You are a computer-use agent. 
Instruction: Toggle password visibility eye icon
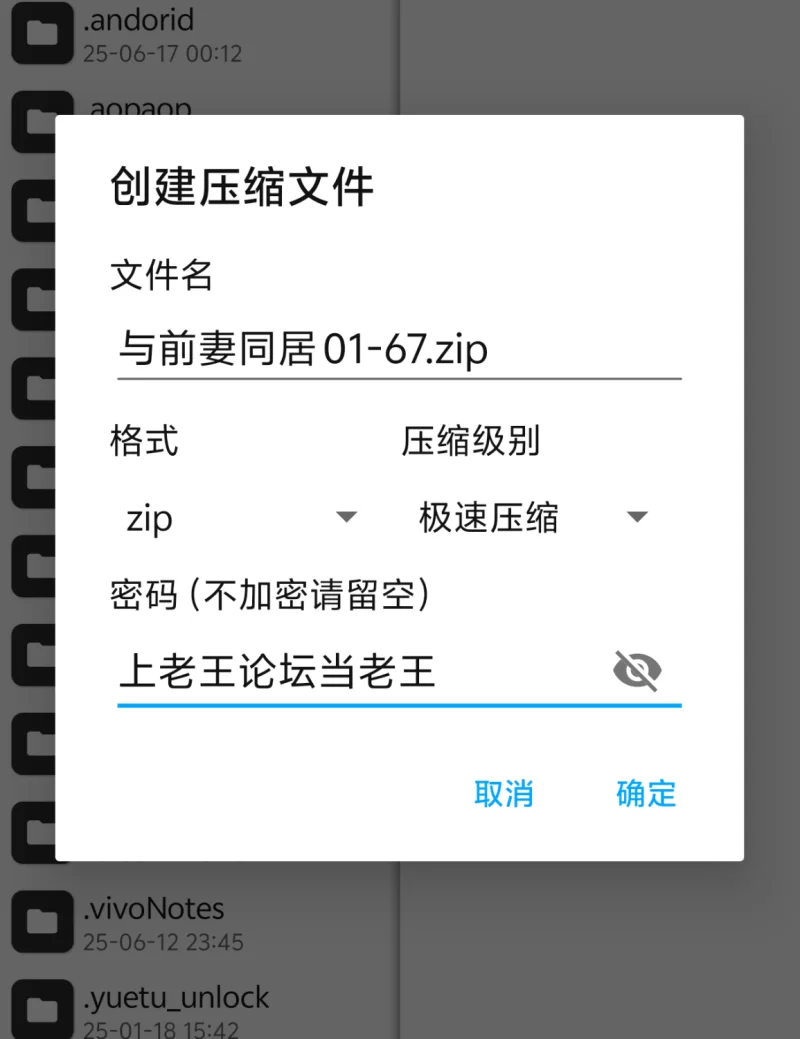(637, 671)
